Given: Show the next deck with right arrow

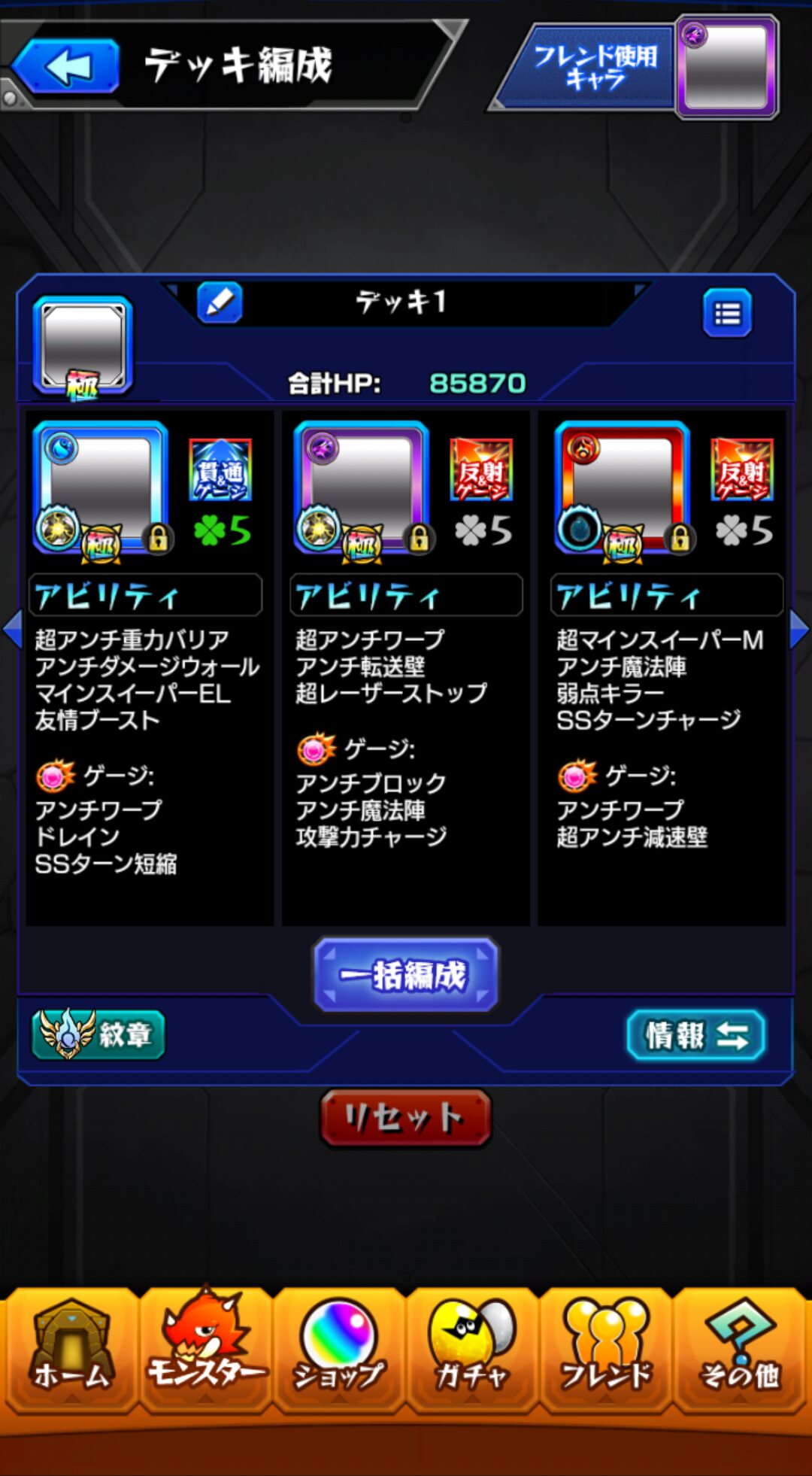Looking at the screenshot, I should tap(799, 629).
